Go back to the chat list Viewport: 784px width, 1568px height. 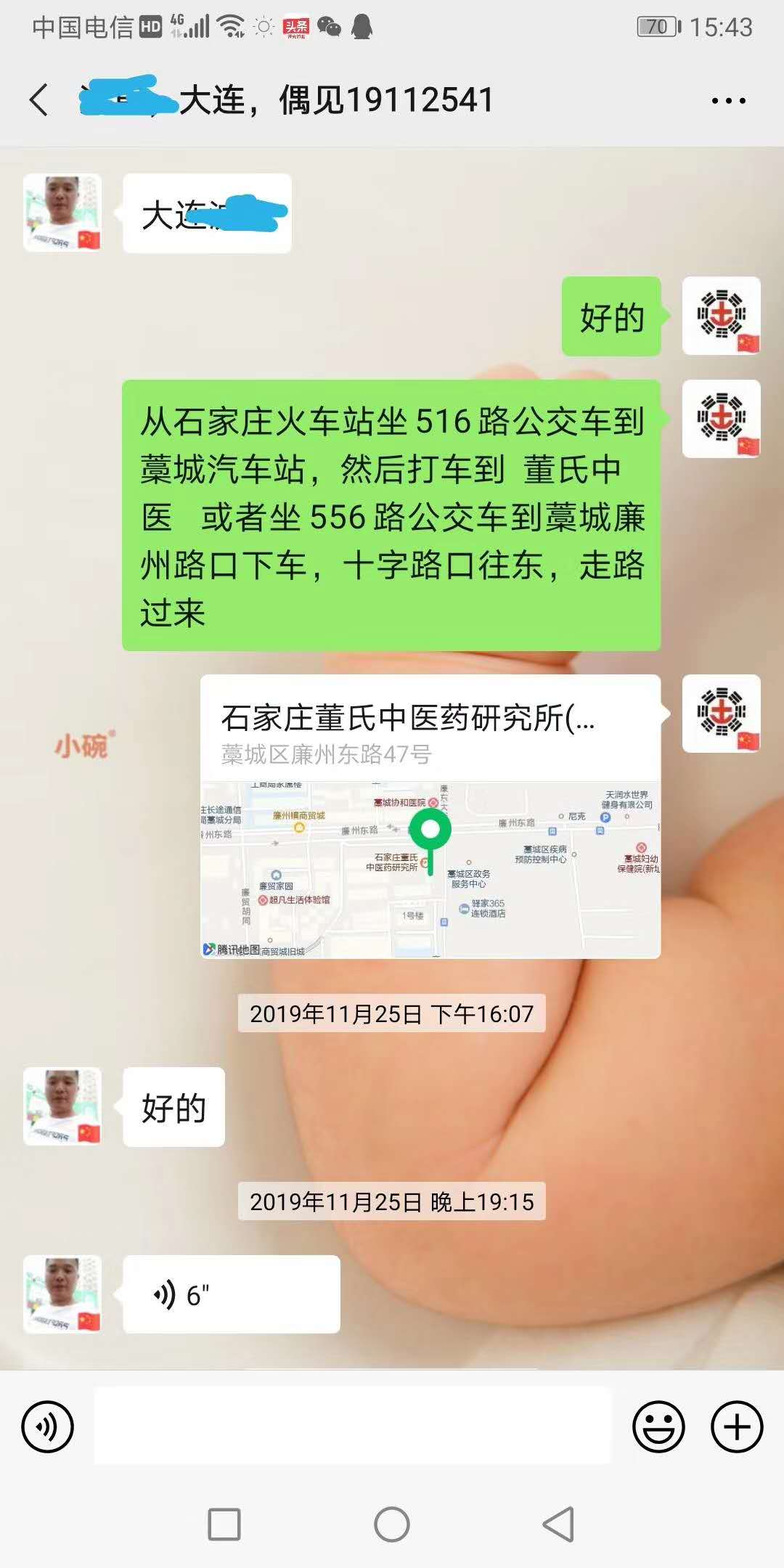tap(39, 99)
